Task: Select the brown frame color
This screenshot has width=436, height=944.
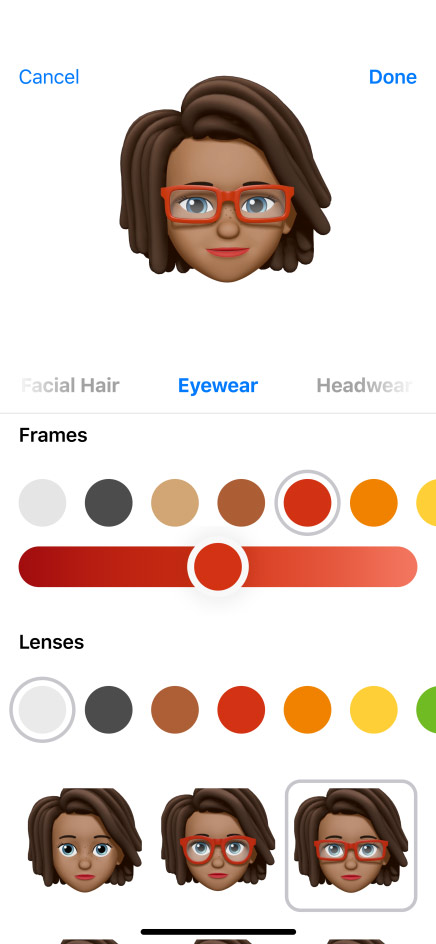Action: pyautogui.click(x=241, y=503)
